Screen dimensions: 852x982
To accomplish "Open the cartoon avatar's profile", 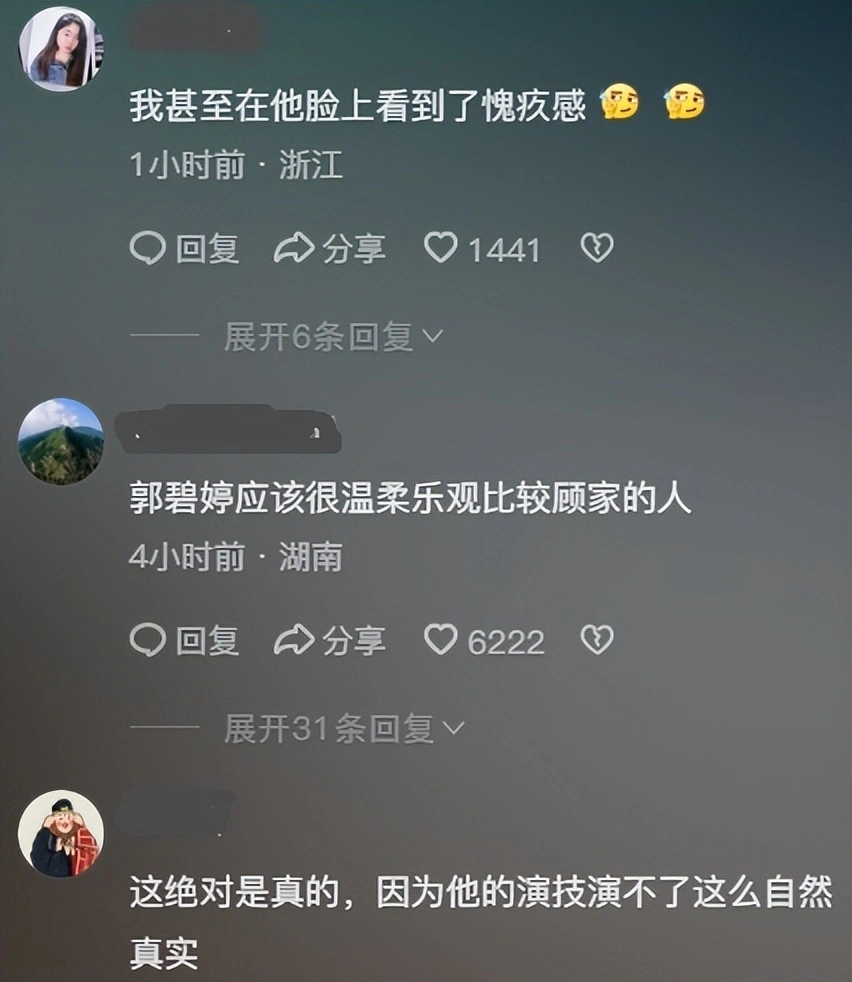I will (x=61, y=833).
